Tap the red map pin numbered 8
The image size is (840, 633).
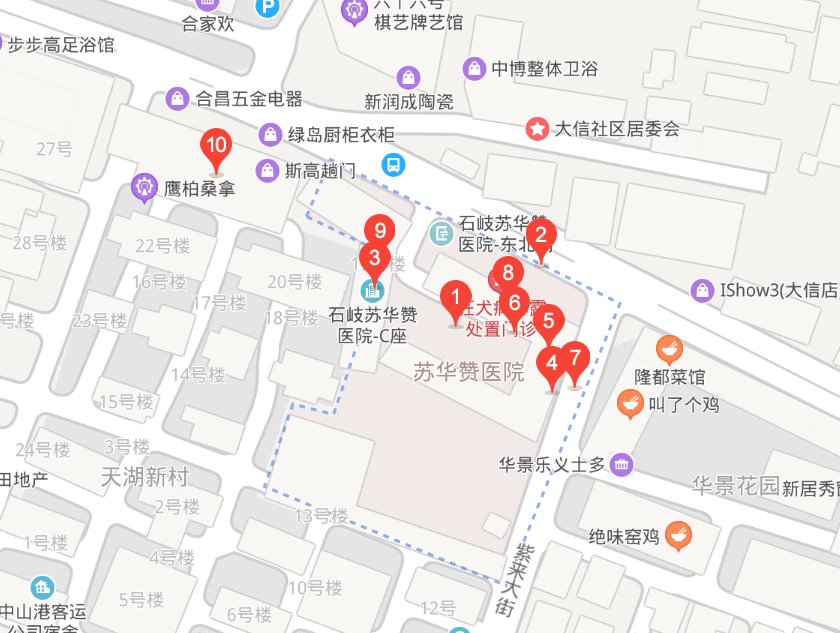pos(508,272)
